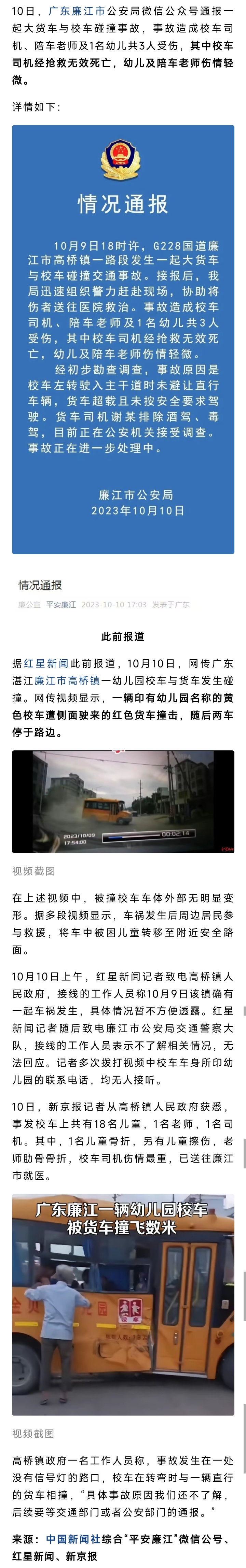The height and width of the screenshot is (1568, 246).
Task: Enlarge the collision video screenshot
Action: 123,801
